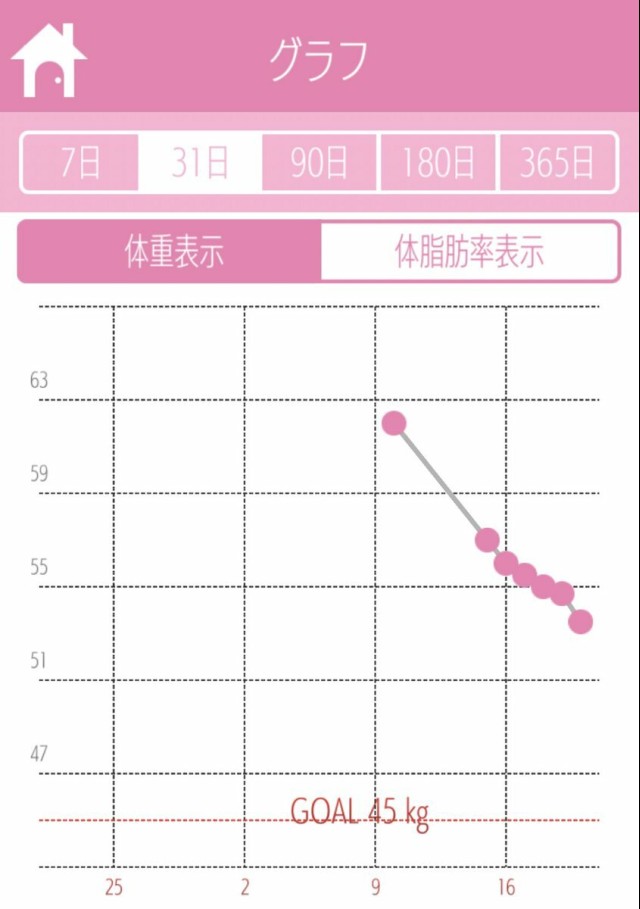Viewport: 640px width, 909px height.
Task: Select the 体重表示 weight view
Action: [x=172, y=252]
